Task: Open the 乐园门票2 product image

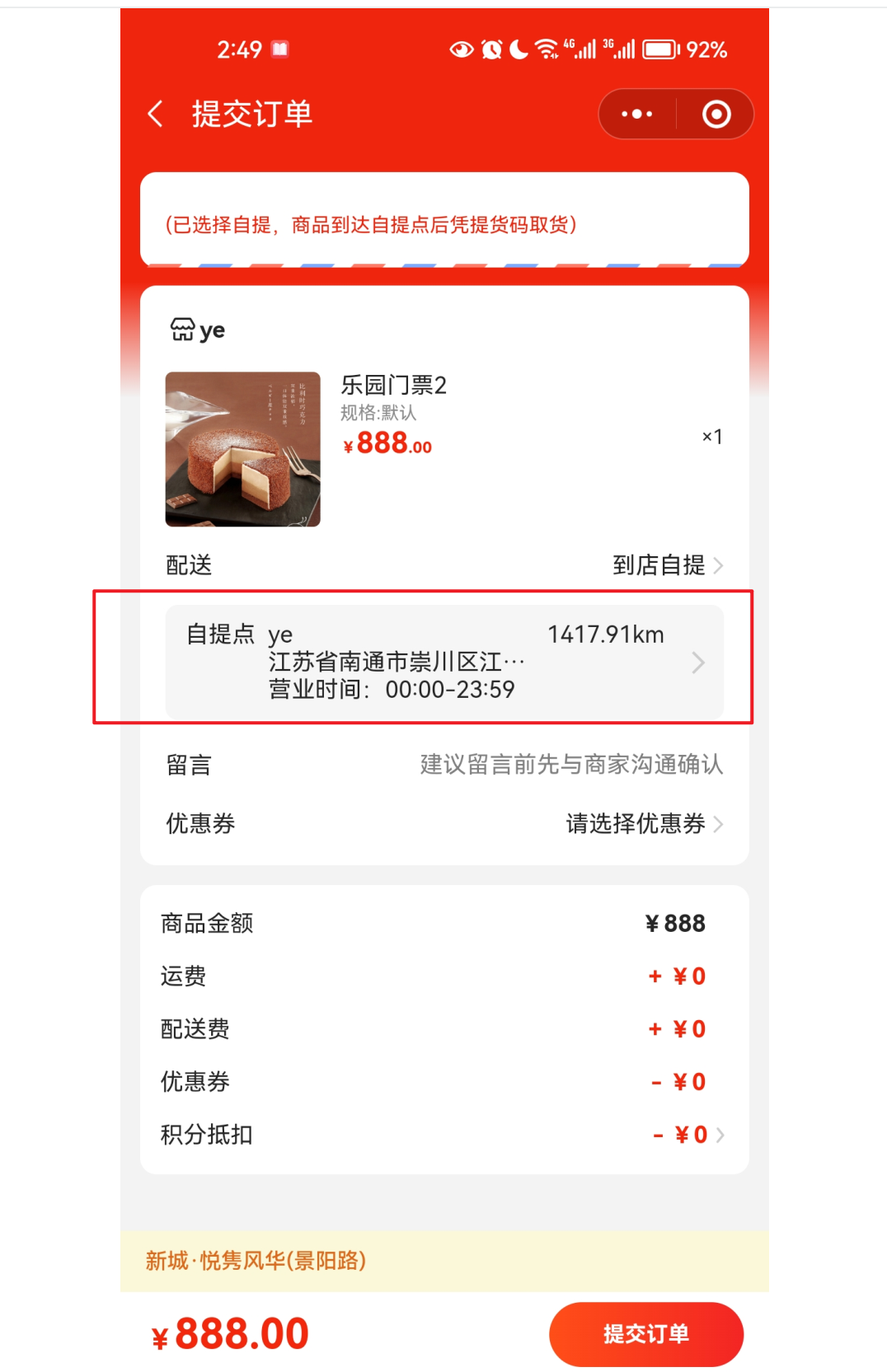Action: click(x=242, y=449)
